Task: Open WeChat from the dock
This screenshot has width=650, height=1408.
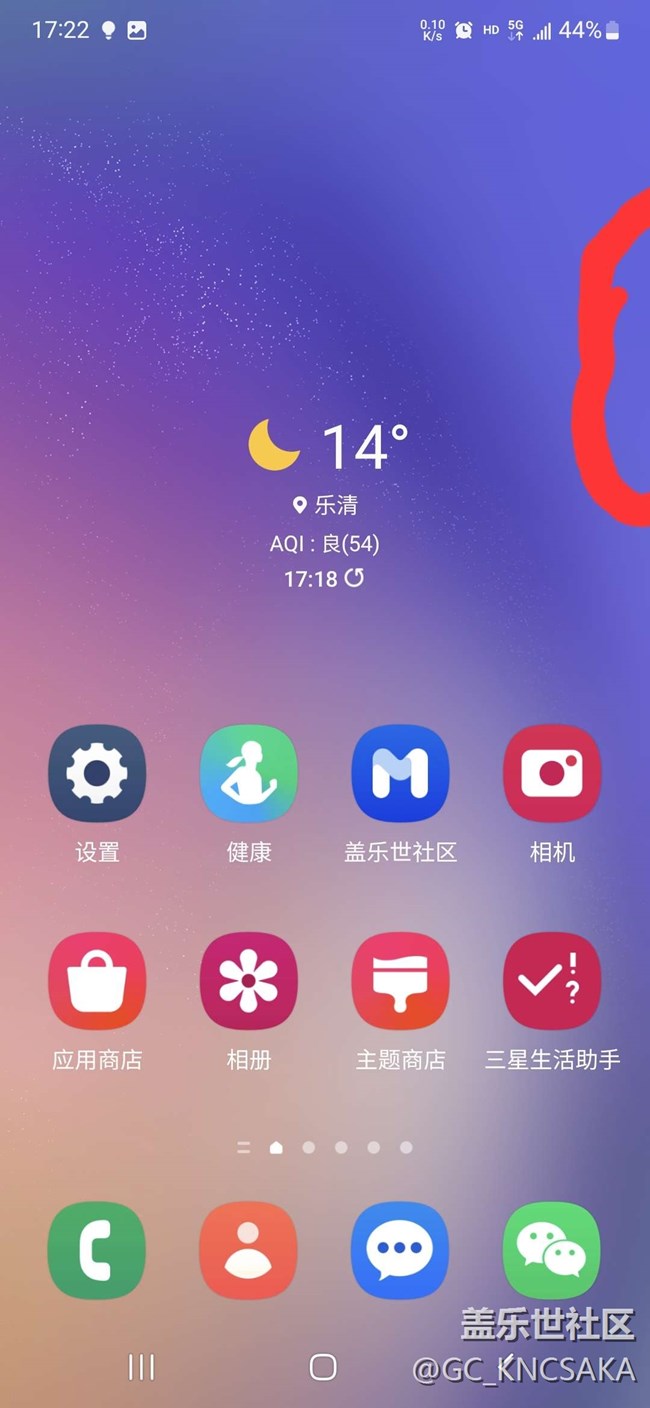Action: pyautogui.click(x=552, y=1250)
